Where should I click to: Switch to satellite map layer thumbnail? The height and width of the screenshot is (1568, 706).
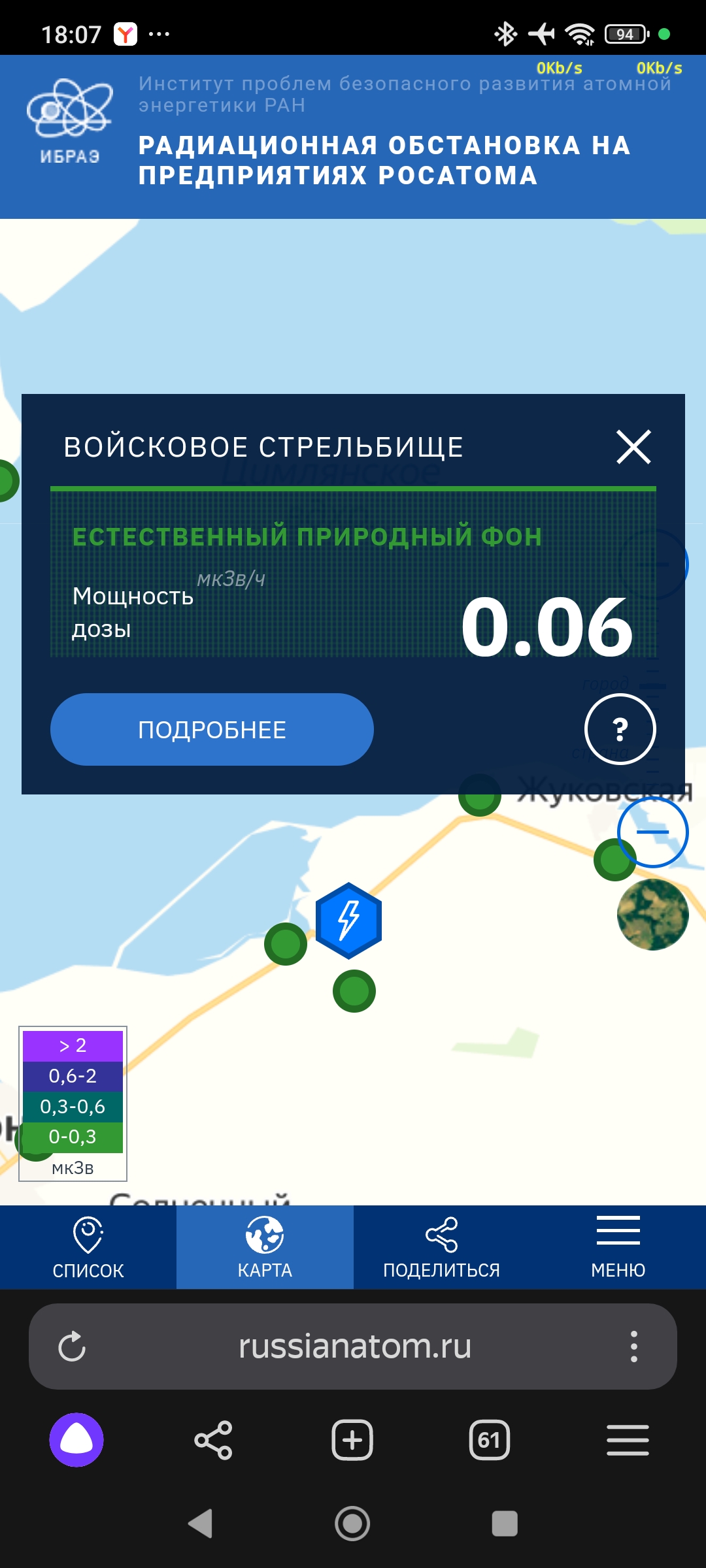(652, 915)
